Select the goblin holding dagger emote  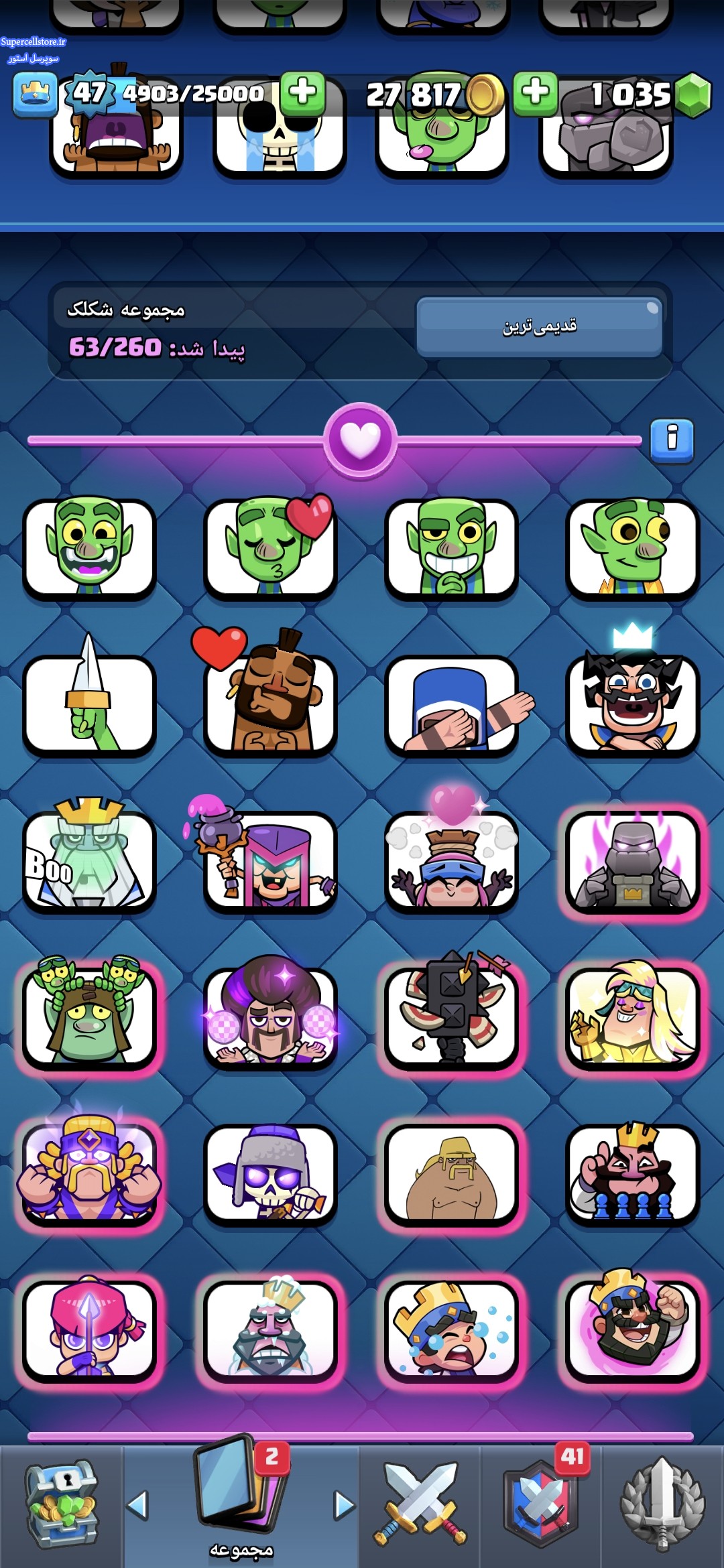tap(90, 705)
